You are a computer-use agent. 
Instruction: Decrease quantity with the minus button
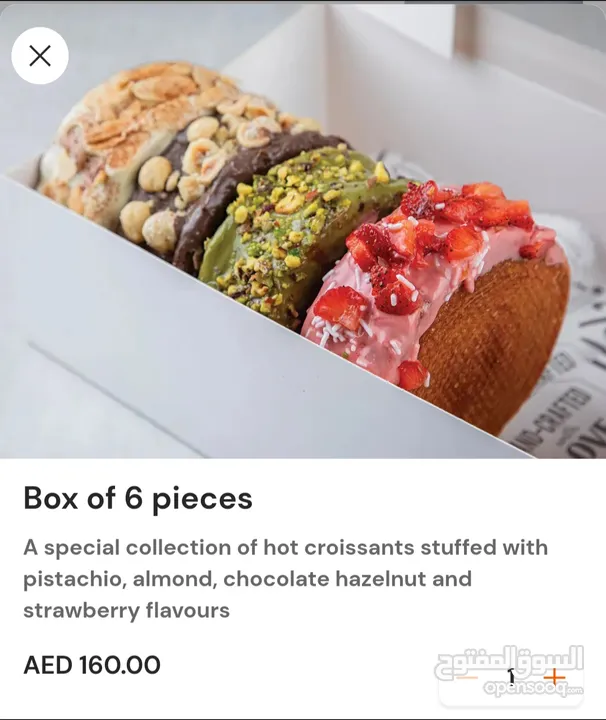pos(467,677)
